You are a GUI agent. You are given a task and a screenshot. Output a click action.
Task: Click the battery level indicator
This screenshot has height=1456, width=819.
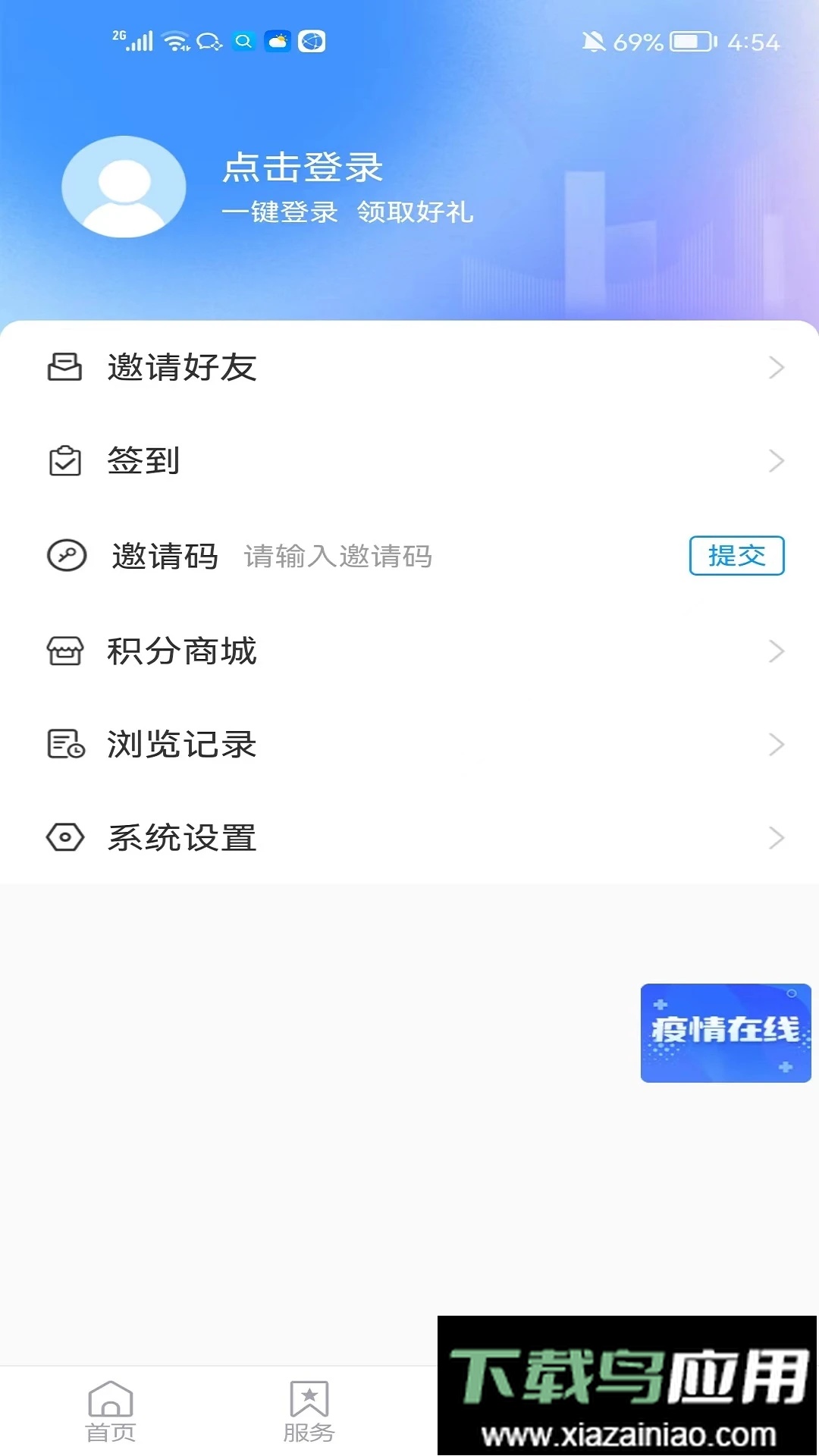(689, 42)
